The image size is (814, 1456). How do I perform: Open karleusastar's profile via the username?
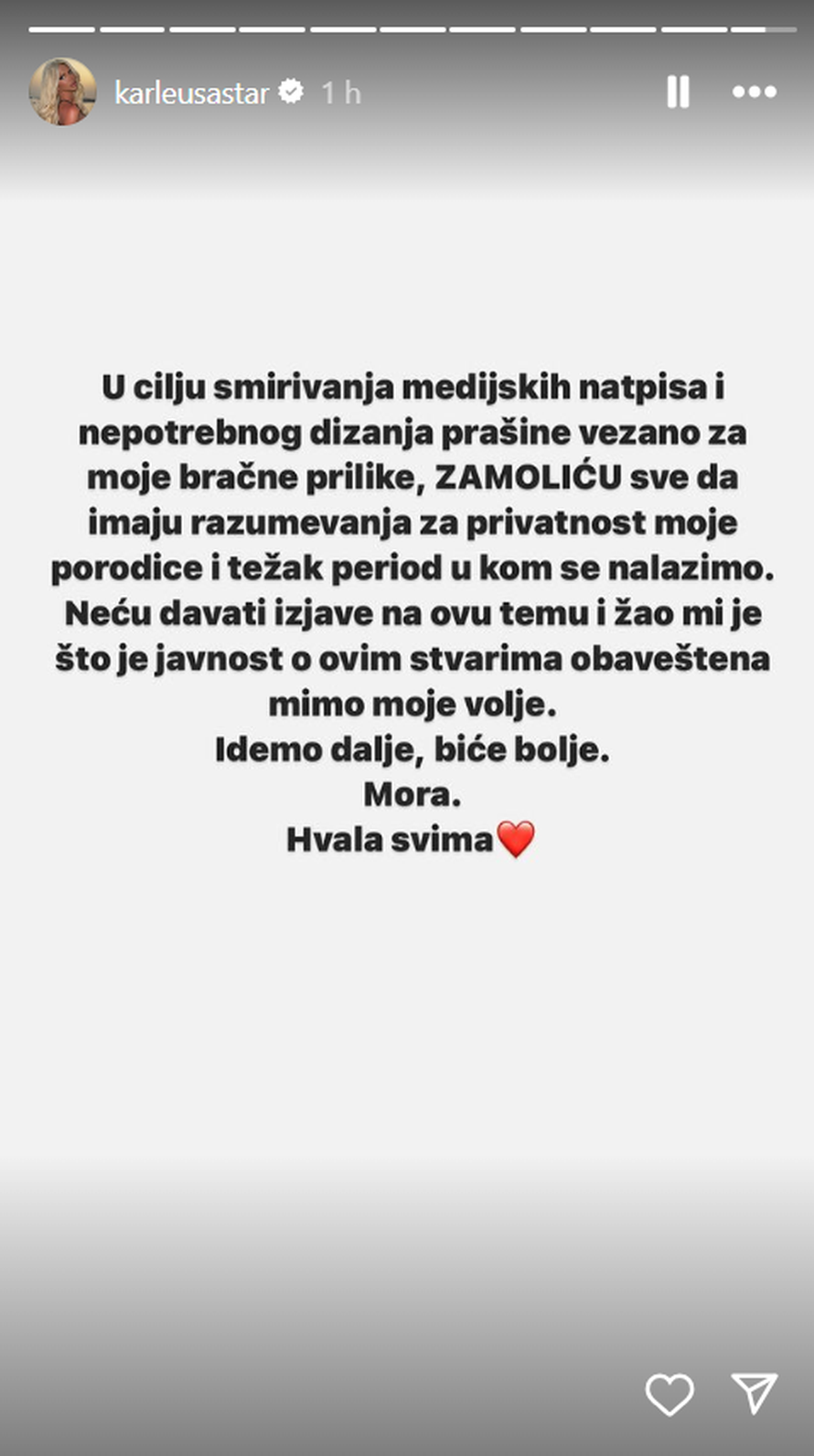click(192, 92)
